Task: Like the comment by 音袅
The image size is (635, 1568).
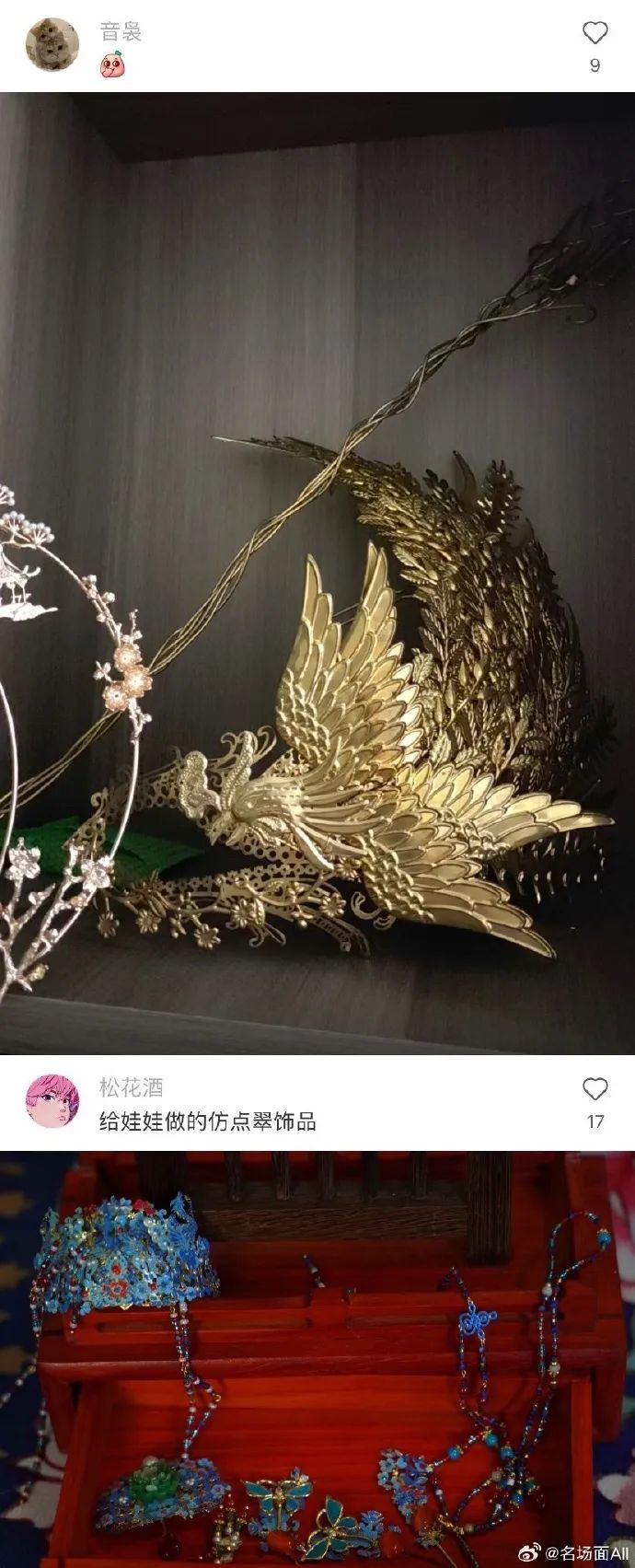Action: point(595,34)
